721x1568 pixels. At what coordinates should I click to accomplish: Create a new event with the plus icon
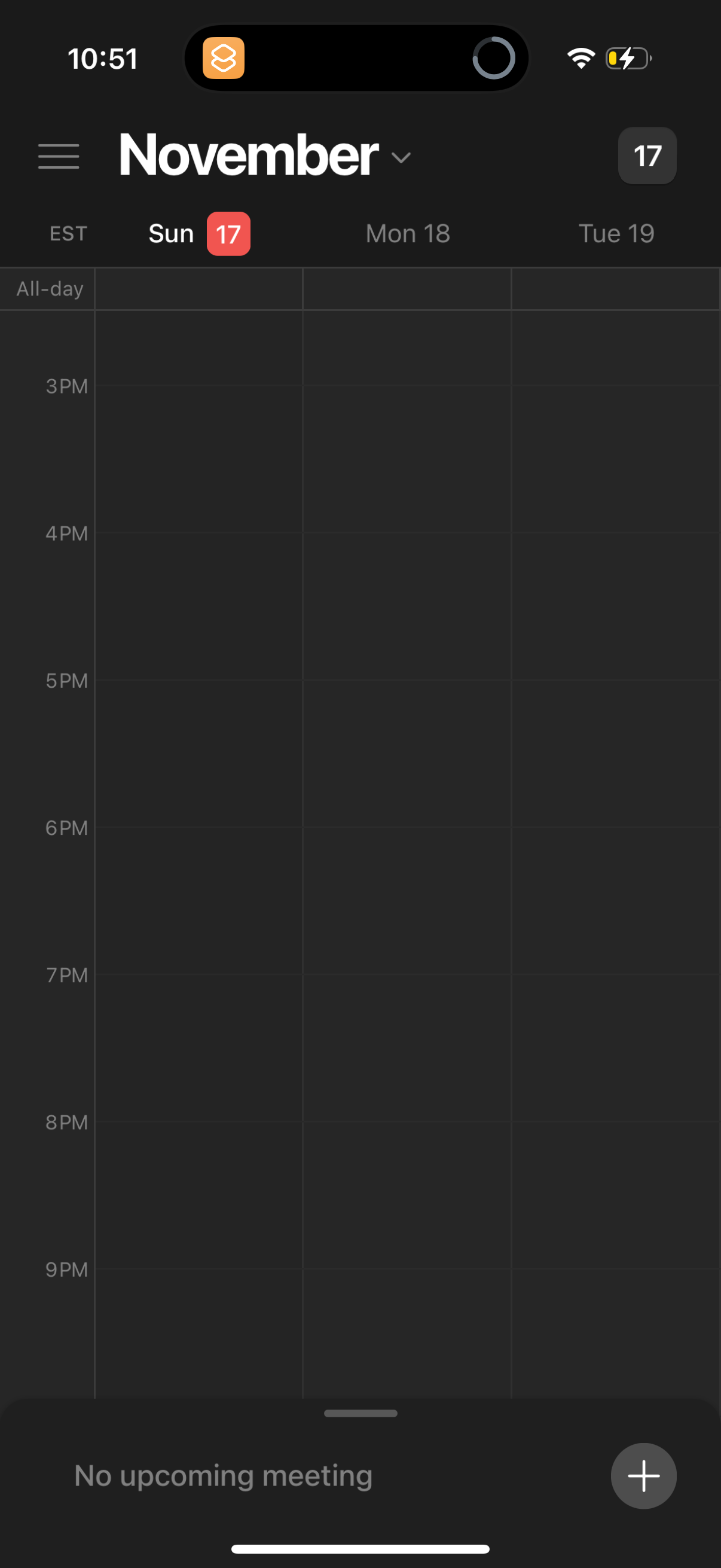[x=644, y=1476]
